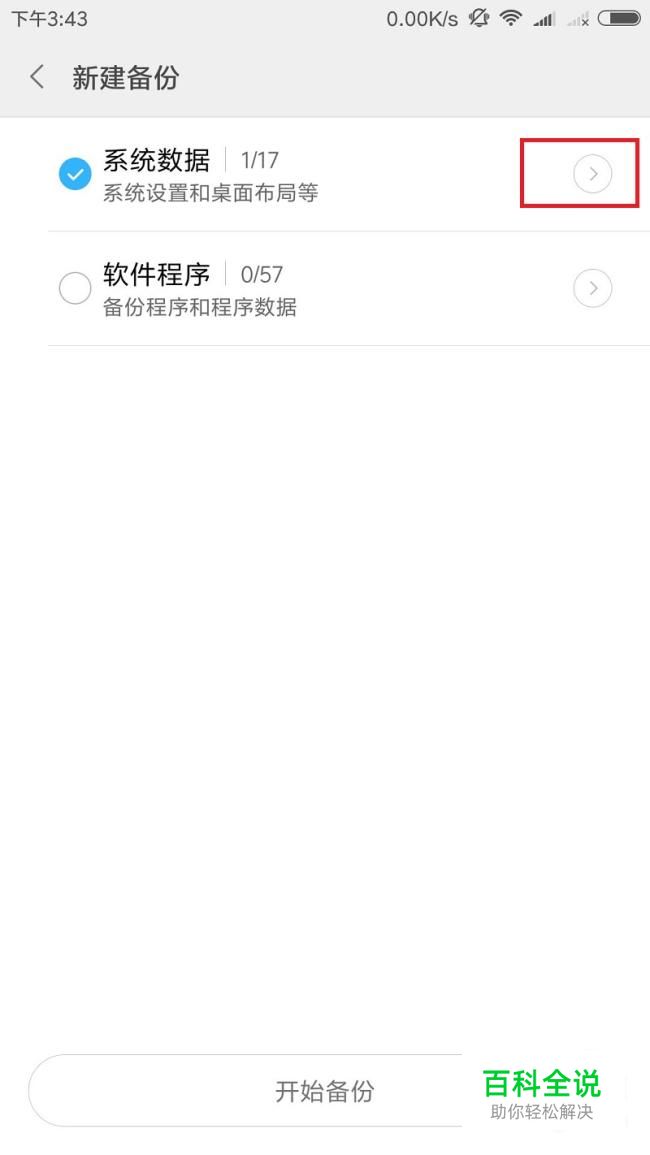Go back from 新建备份 screen

[37, 77]
